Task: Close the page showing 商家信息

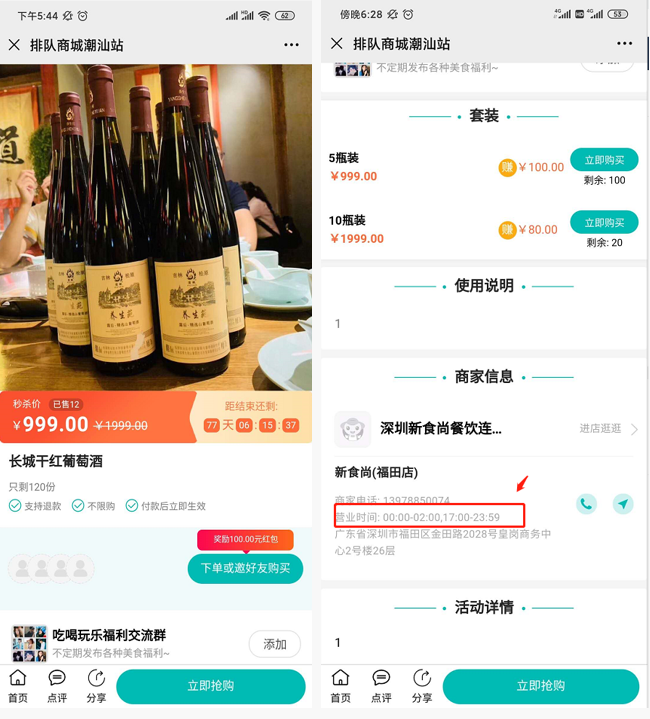Action: (336, 44)
